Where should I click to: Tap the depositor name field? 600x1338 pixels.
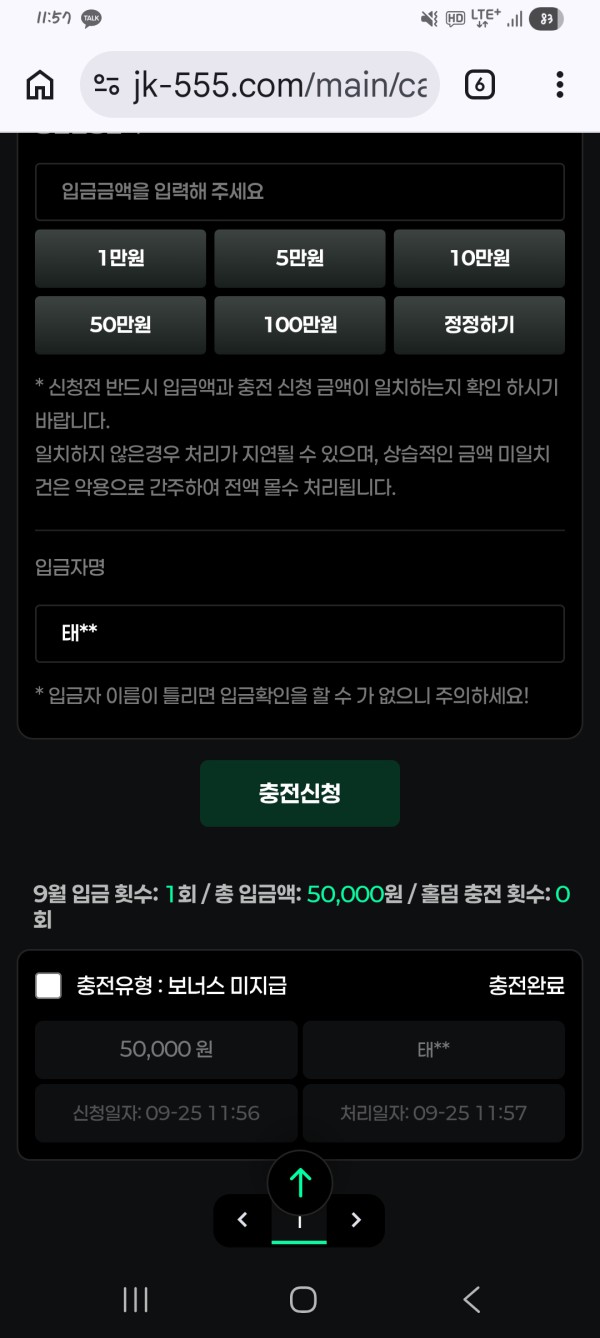click(x=300, y=633)
